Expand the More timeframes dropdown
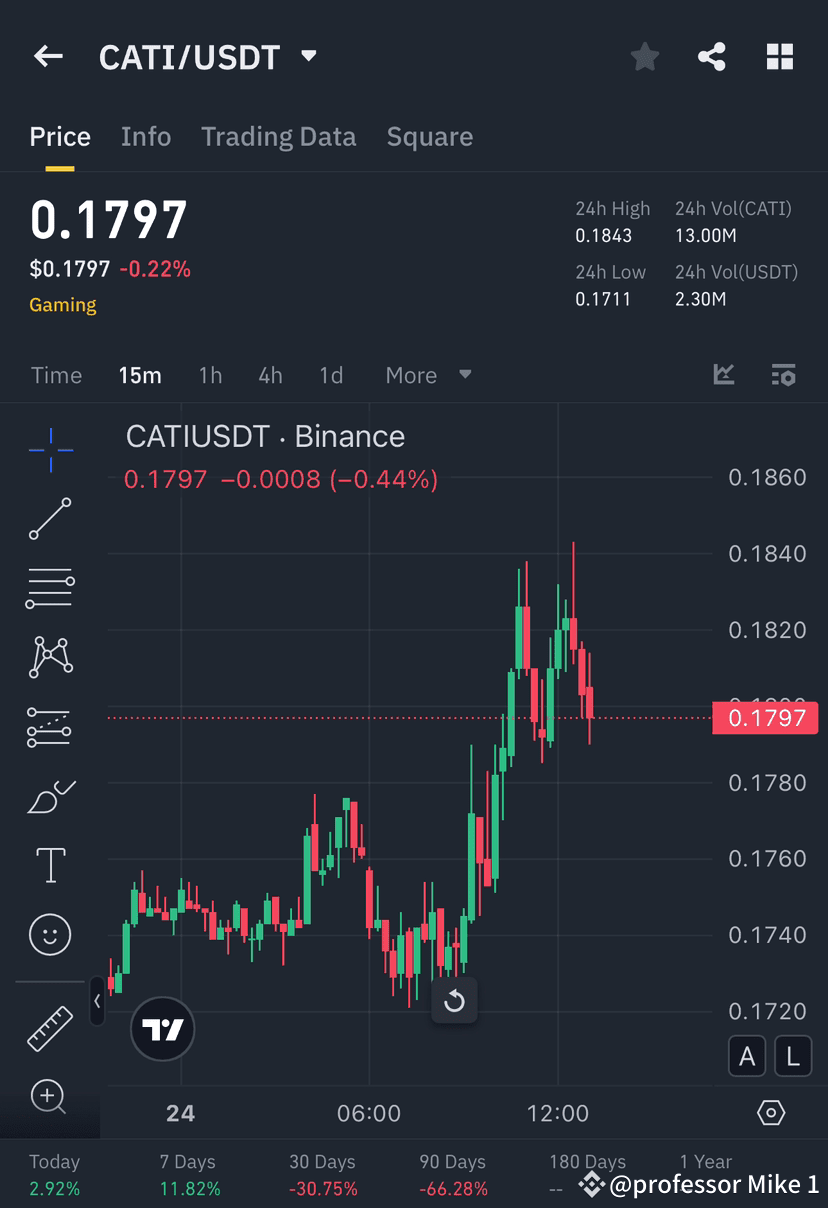The height and width of the screenshot is (1208, 828). [x=425, y=375]
